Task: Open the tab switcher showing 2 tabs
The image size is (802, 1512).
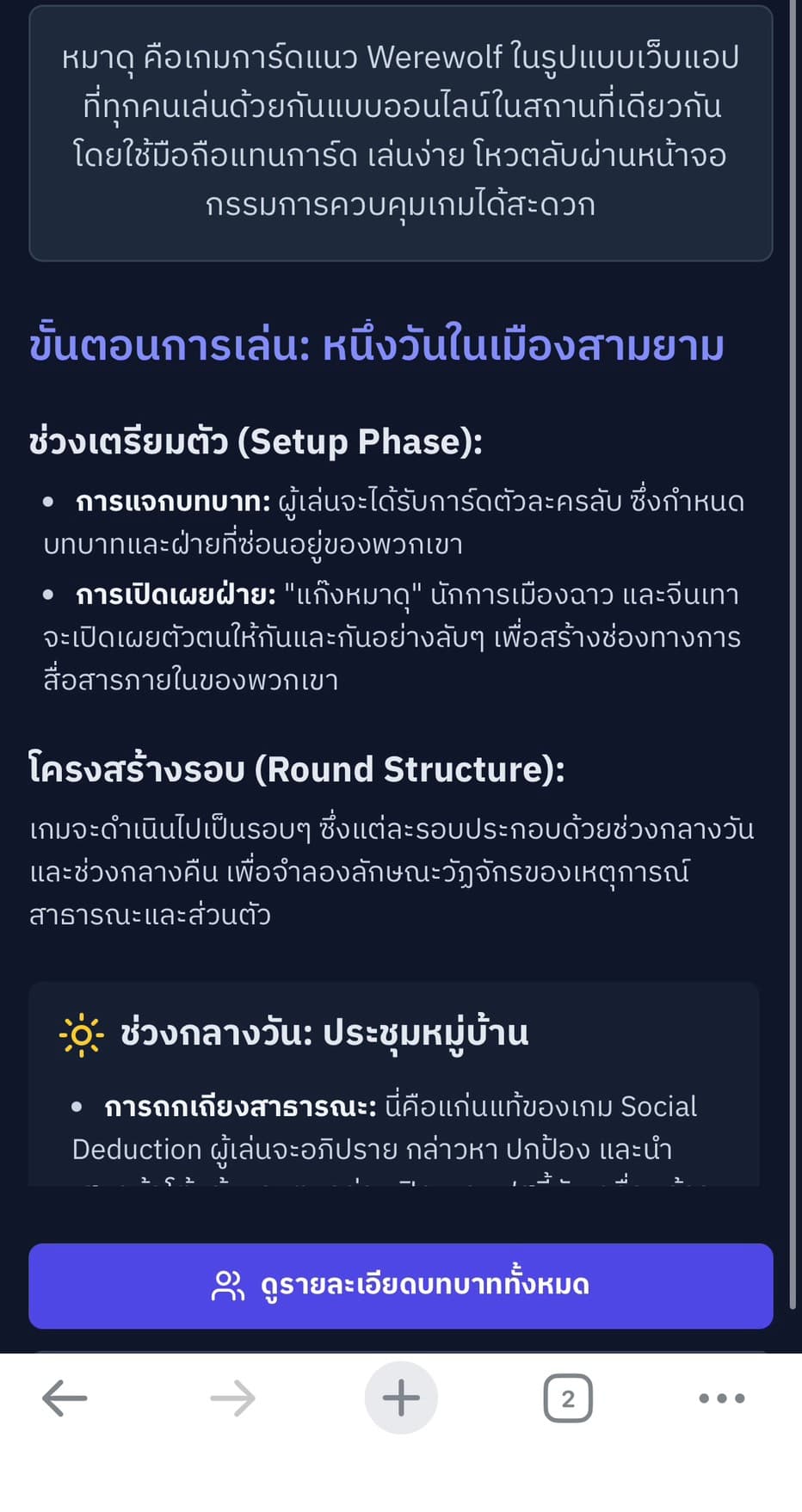Action: (568, 1398)
